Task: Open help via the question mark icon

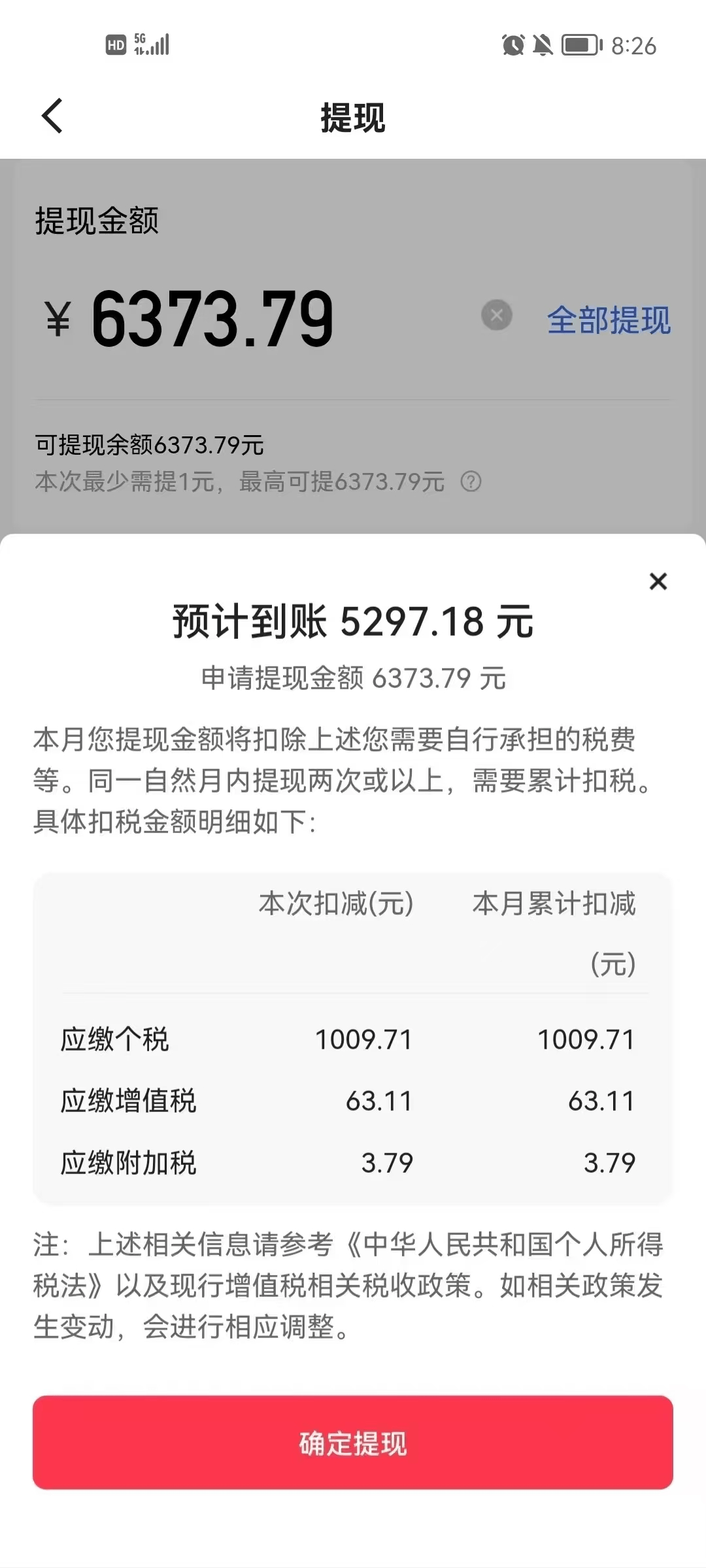Action: pos(472,482)
